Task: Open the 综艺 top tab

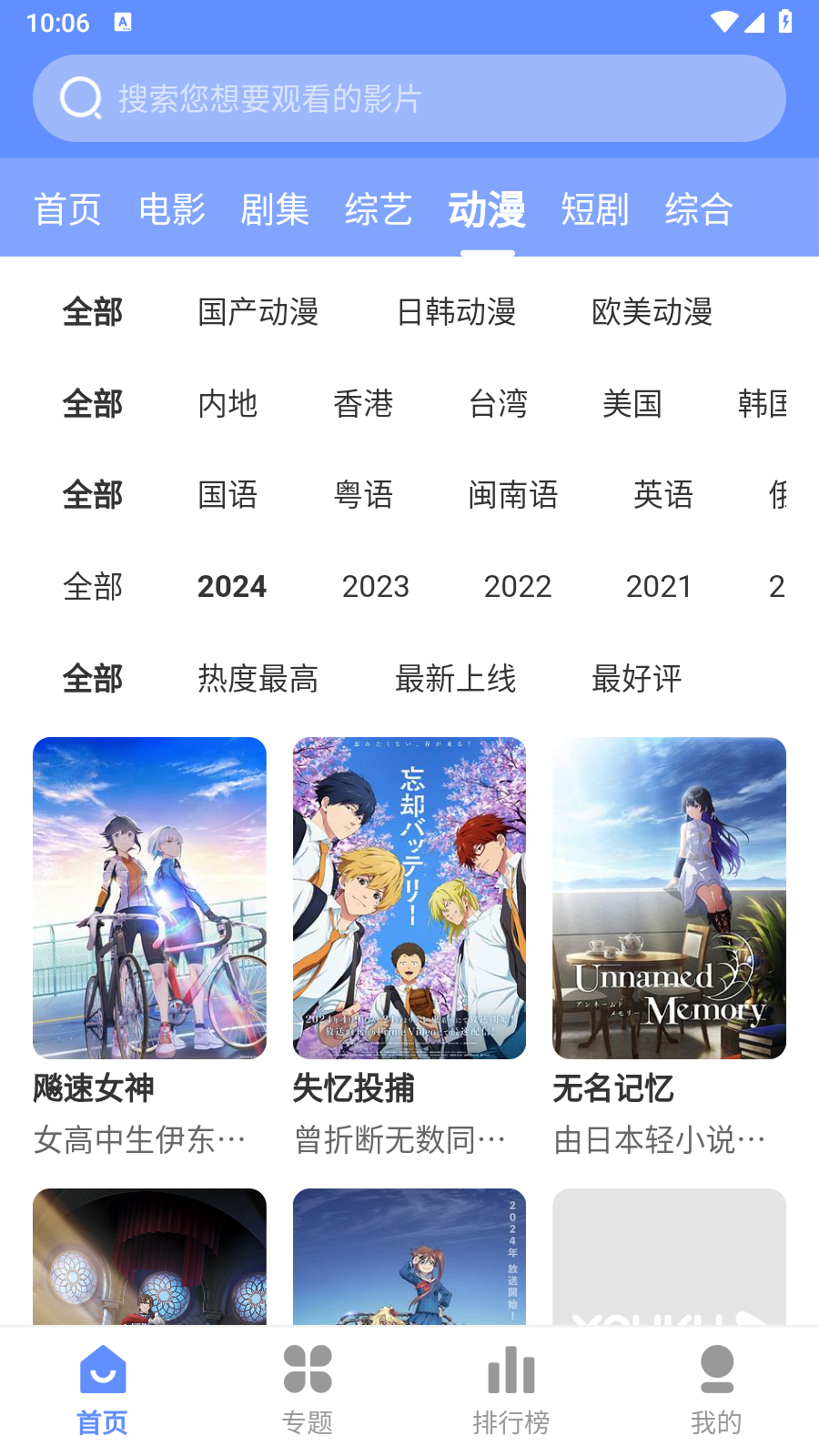Action: tap(379, 210)
